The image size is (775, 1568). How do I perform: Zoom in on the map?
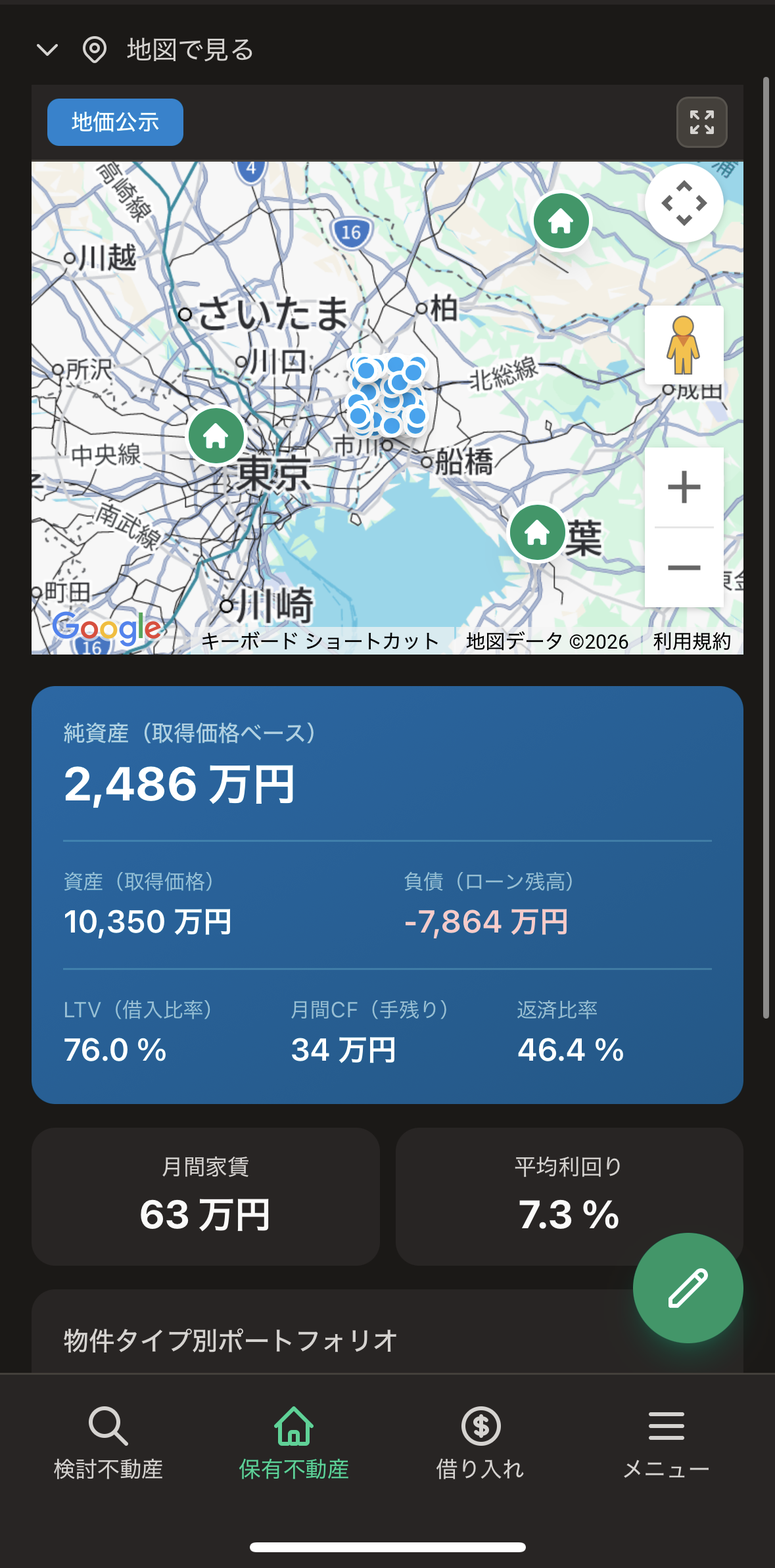click(x=684, y=488)
